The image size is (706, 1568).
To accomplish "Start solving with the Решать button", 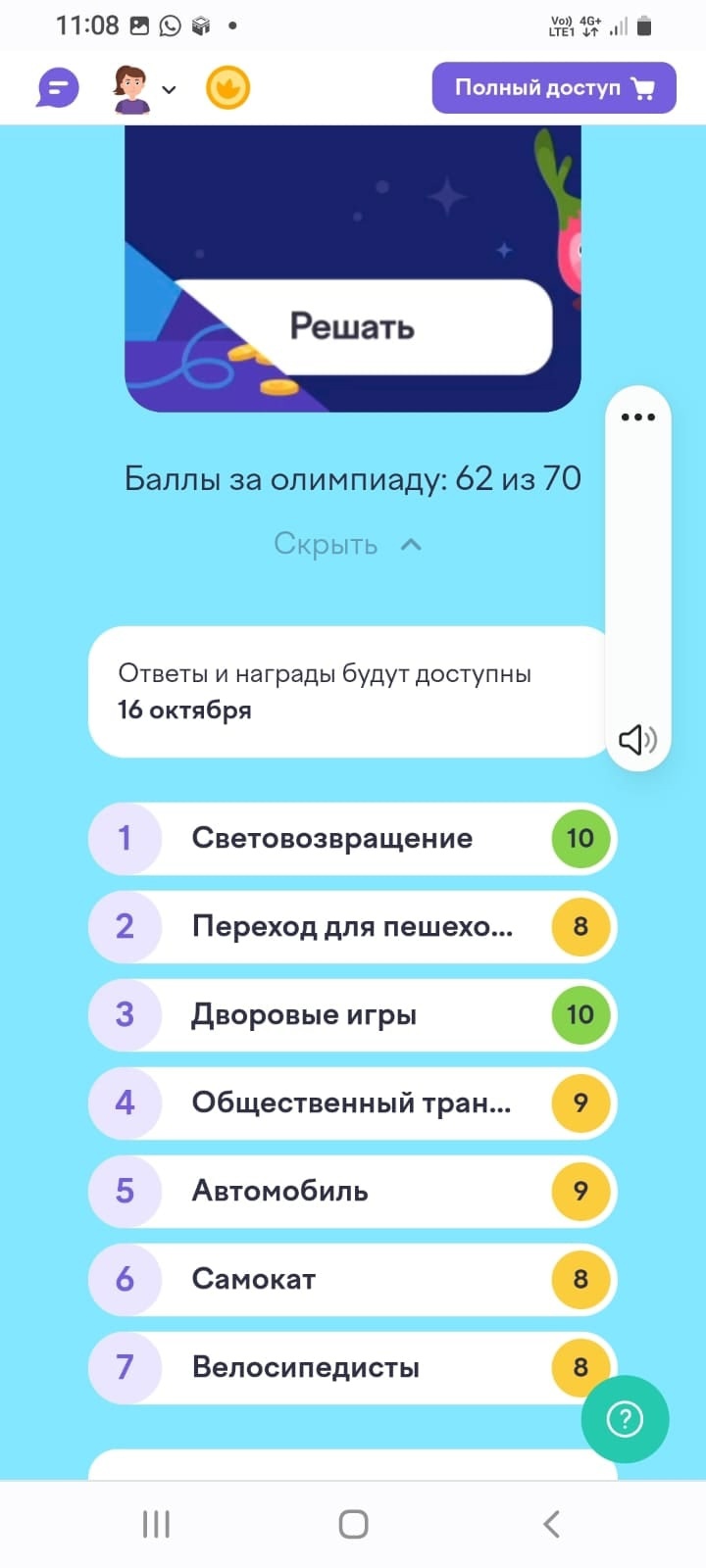I will point(353,326).
